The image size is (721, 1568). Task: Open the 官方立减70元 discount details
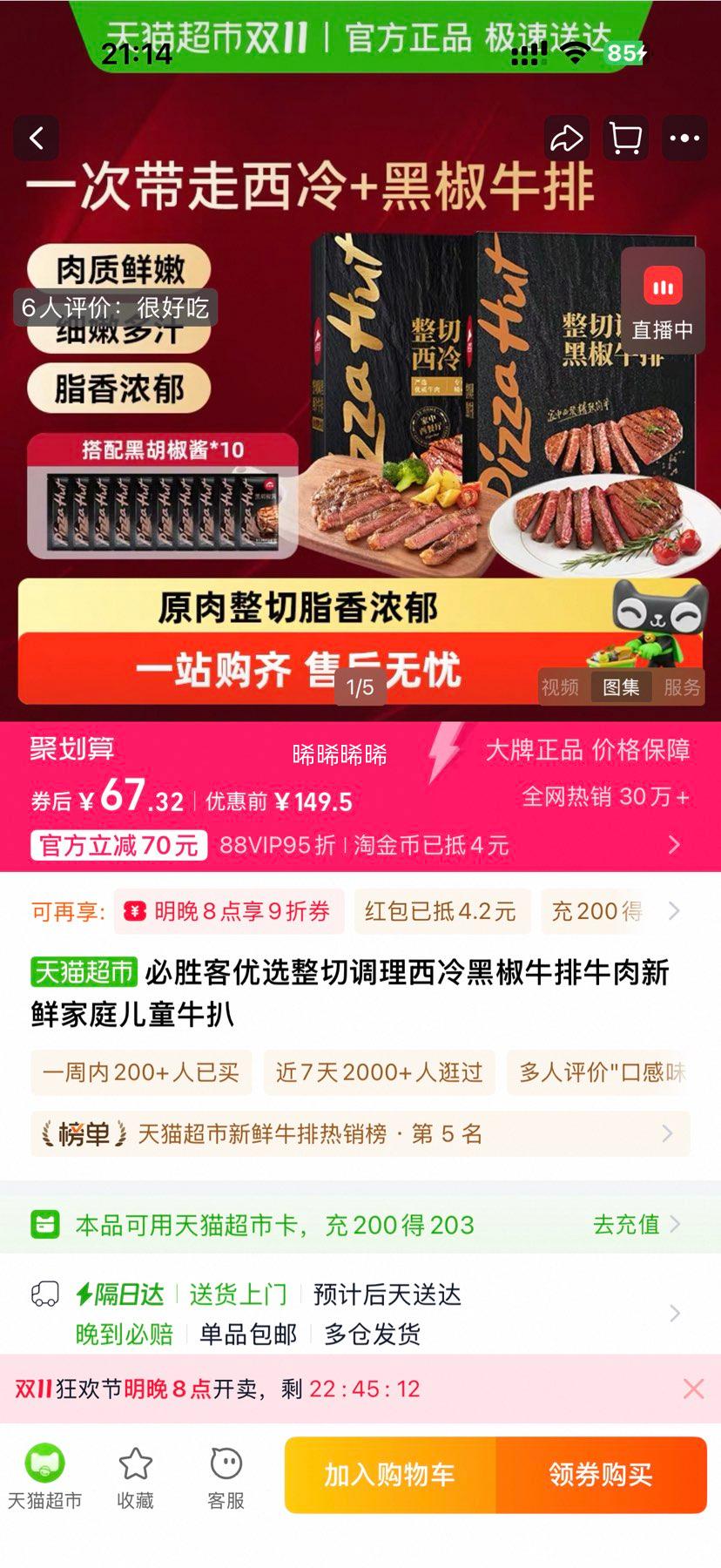coord(119,845)
